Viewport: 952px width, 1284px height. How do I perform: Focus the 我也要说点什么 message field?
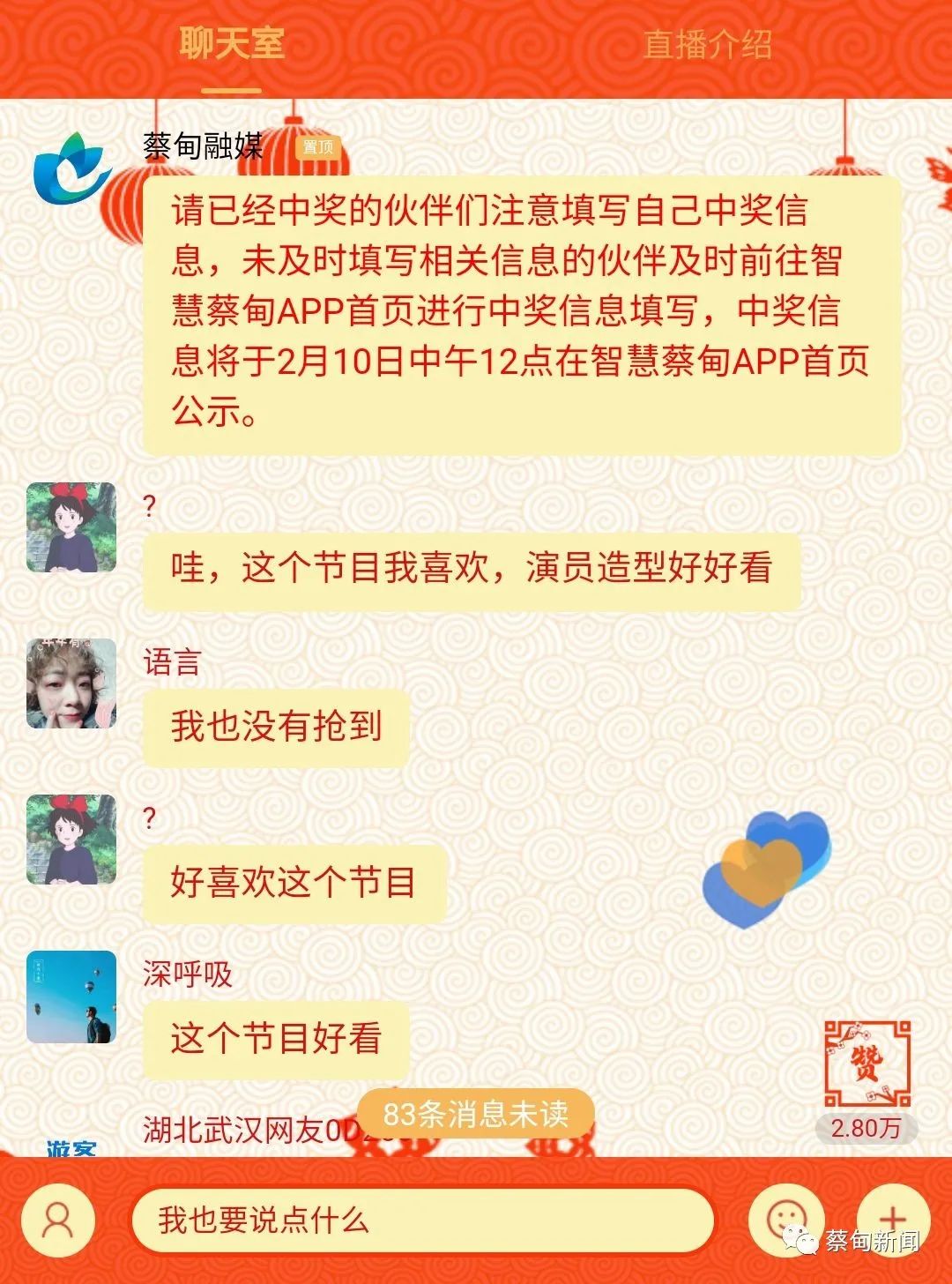[x=421, y=1221]
